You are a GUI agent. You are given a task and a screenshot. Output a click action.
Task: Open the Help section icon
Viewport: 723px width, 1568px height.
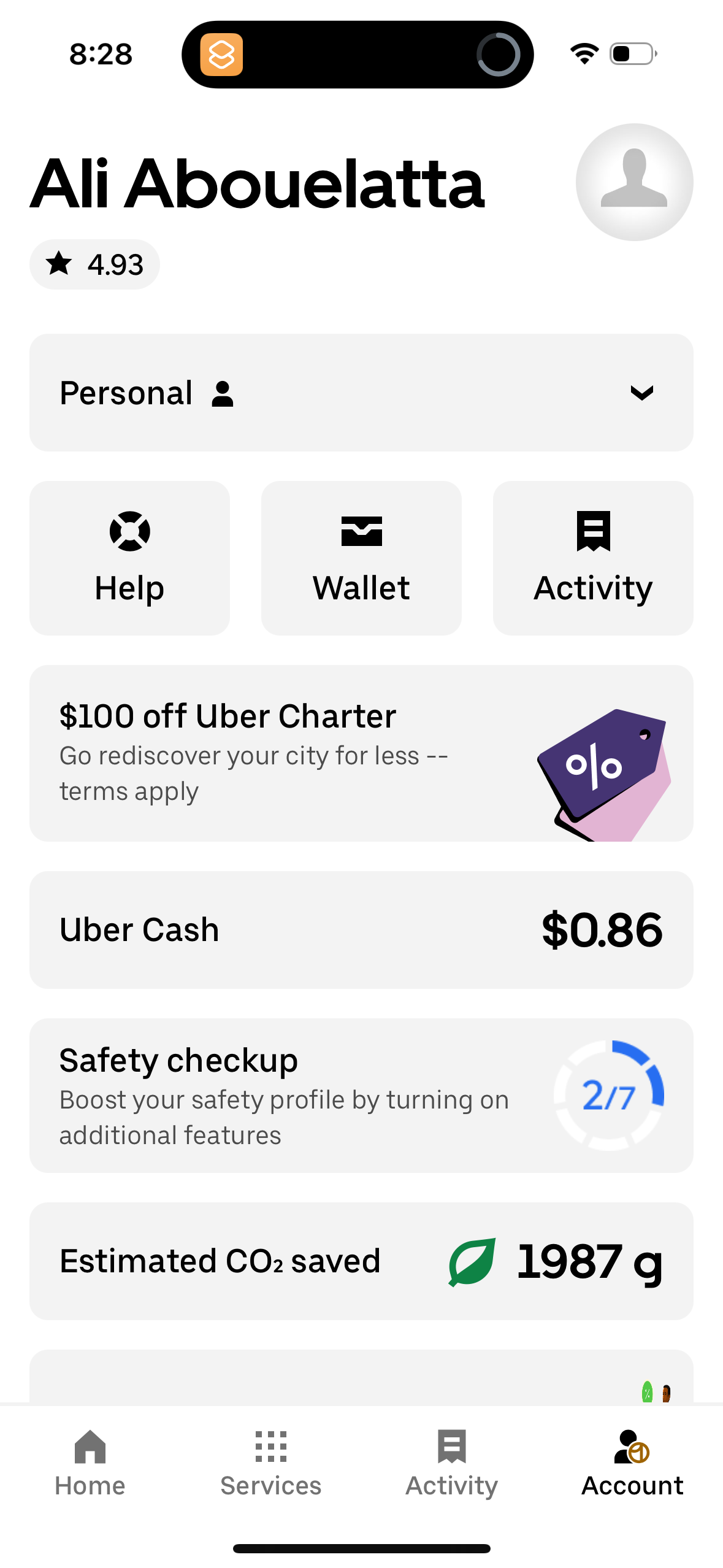coord(129,531)
